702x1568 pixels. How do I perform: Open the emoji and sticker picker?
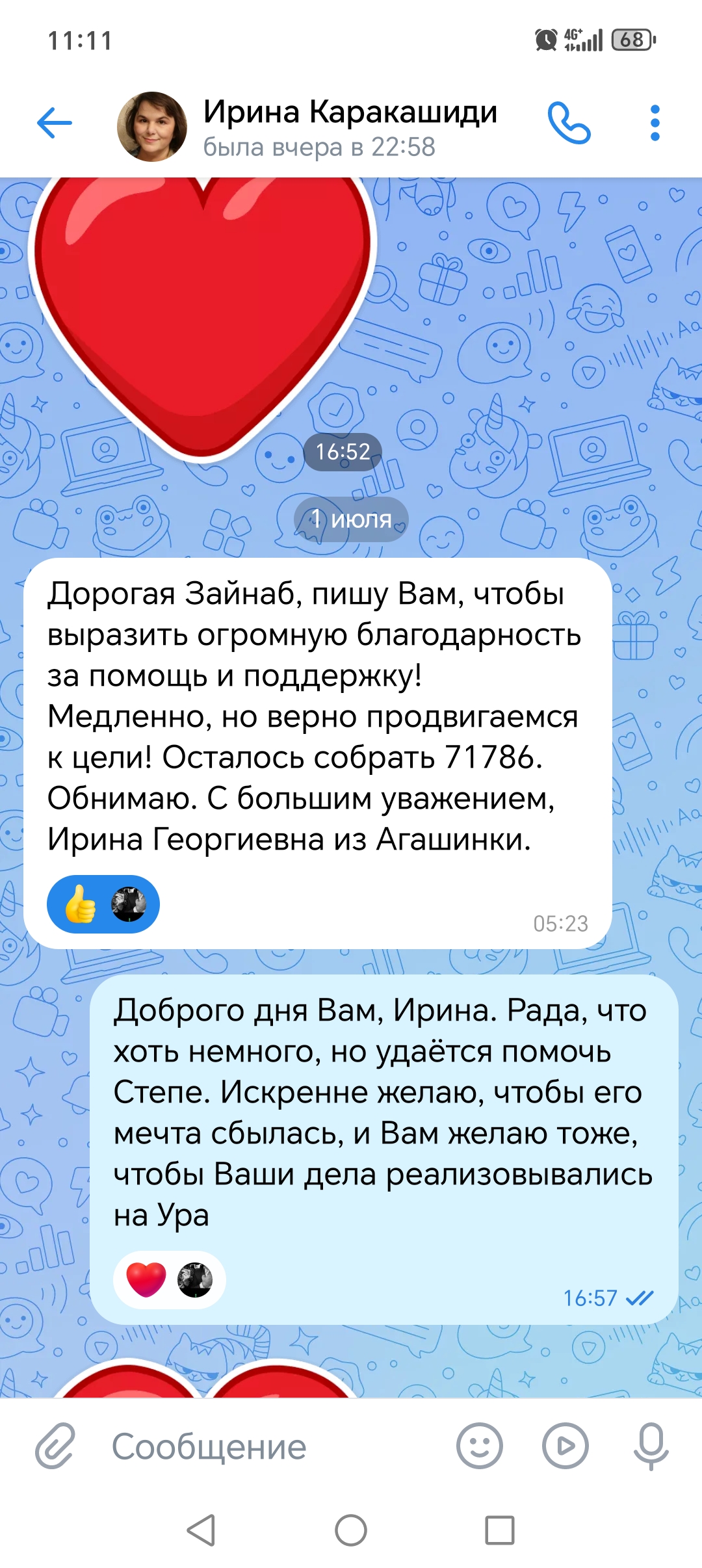480,1446
